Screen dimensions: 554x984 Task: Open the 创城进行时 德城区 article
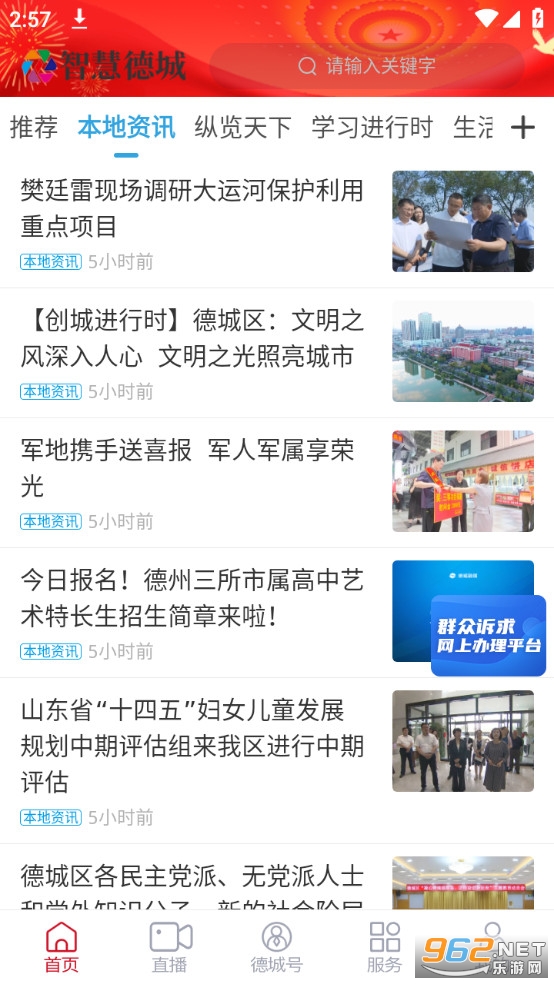coord(277,353)
